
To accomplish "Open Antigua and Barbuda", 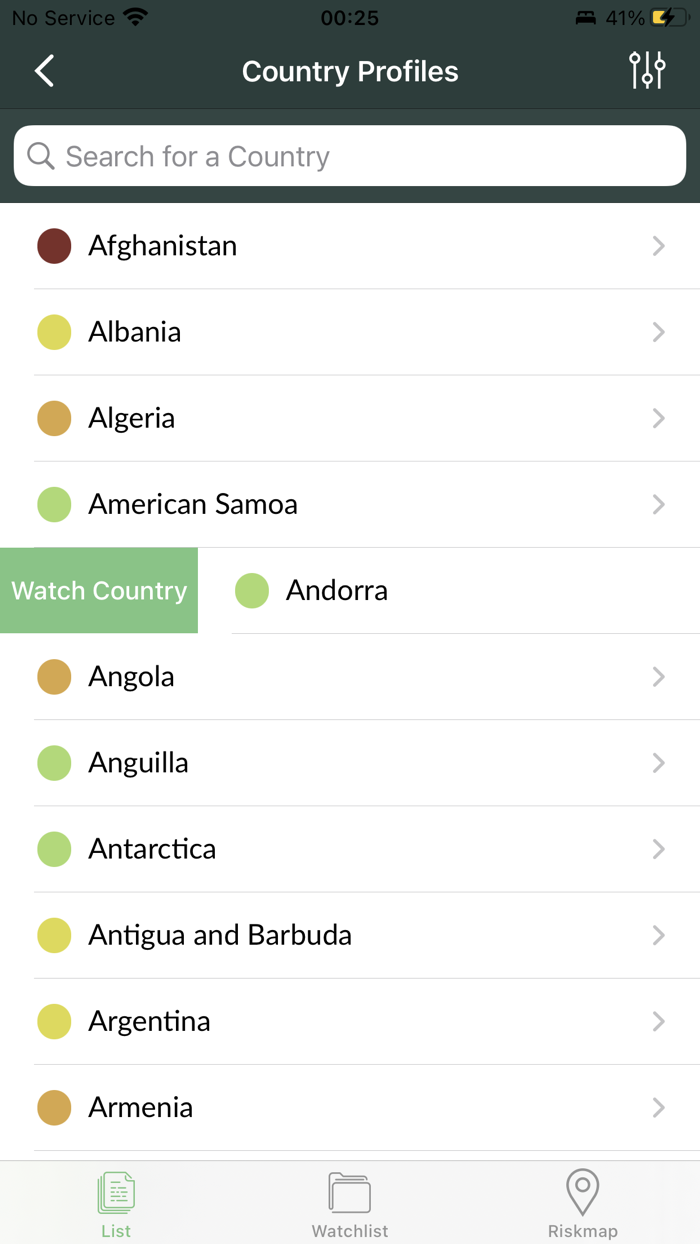I will coord(350,934).
